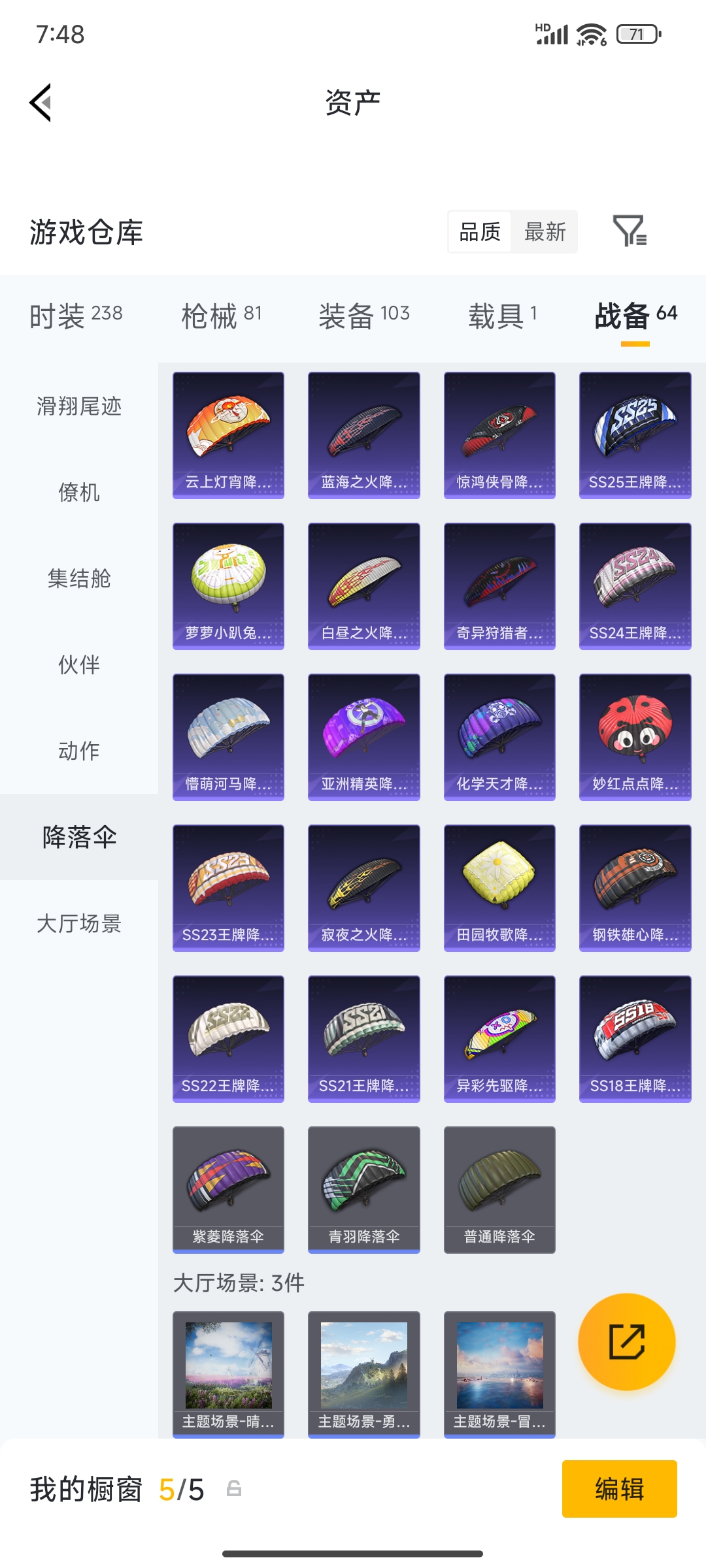
Task: View the 载具 tab
Action: tap(502, 316)
